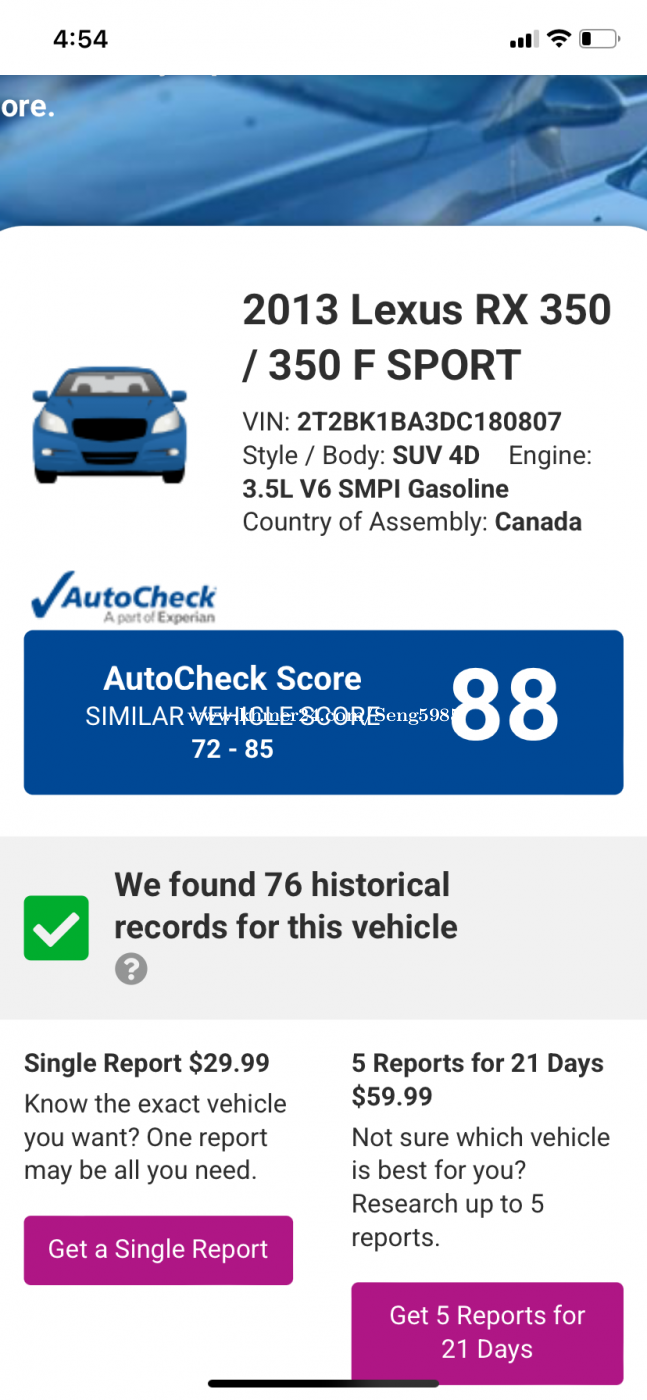This screenshot has width=647, height=1400.
Task: Tap Get a Single Report button
Action: [x=158, y=1250]
